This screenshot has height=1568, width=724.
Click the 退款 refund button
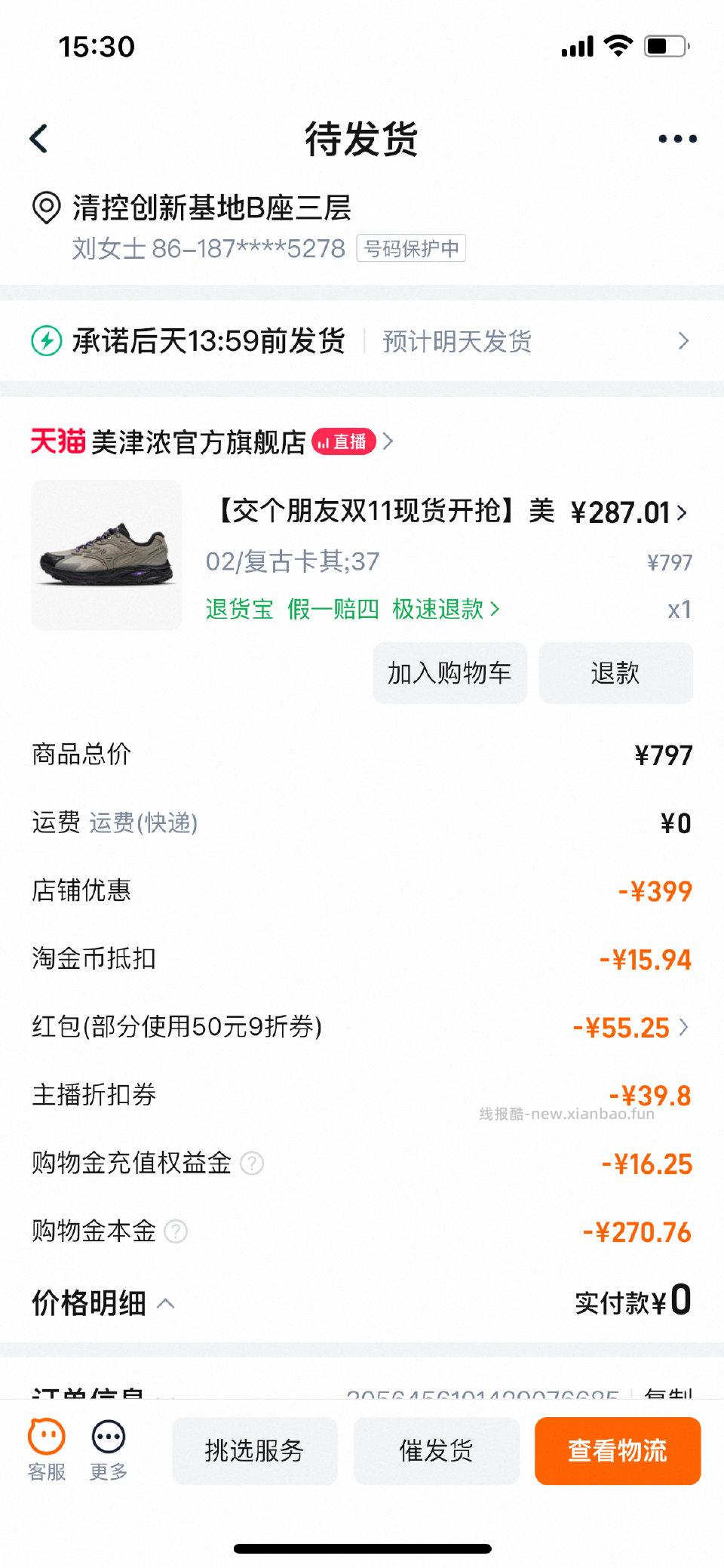[615, 672]
